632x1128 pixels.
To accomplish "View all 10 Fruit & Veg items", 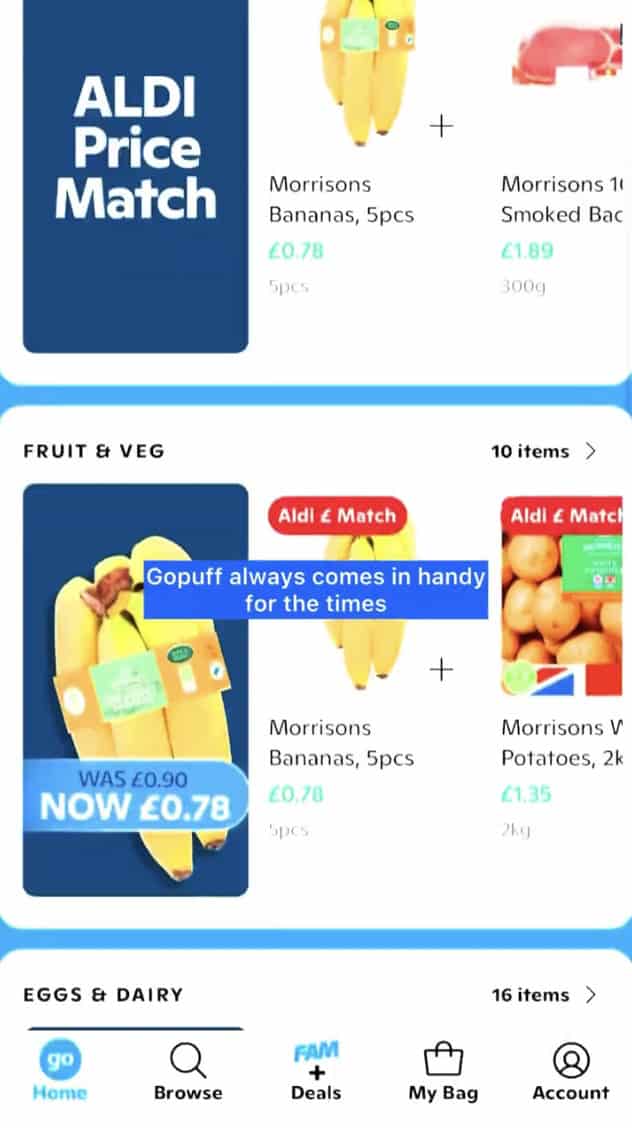I will (544, 451).
